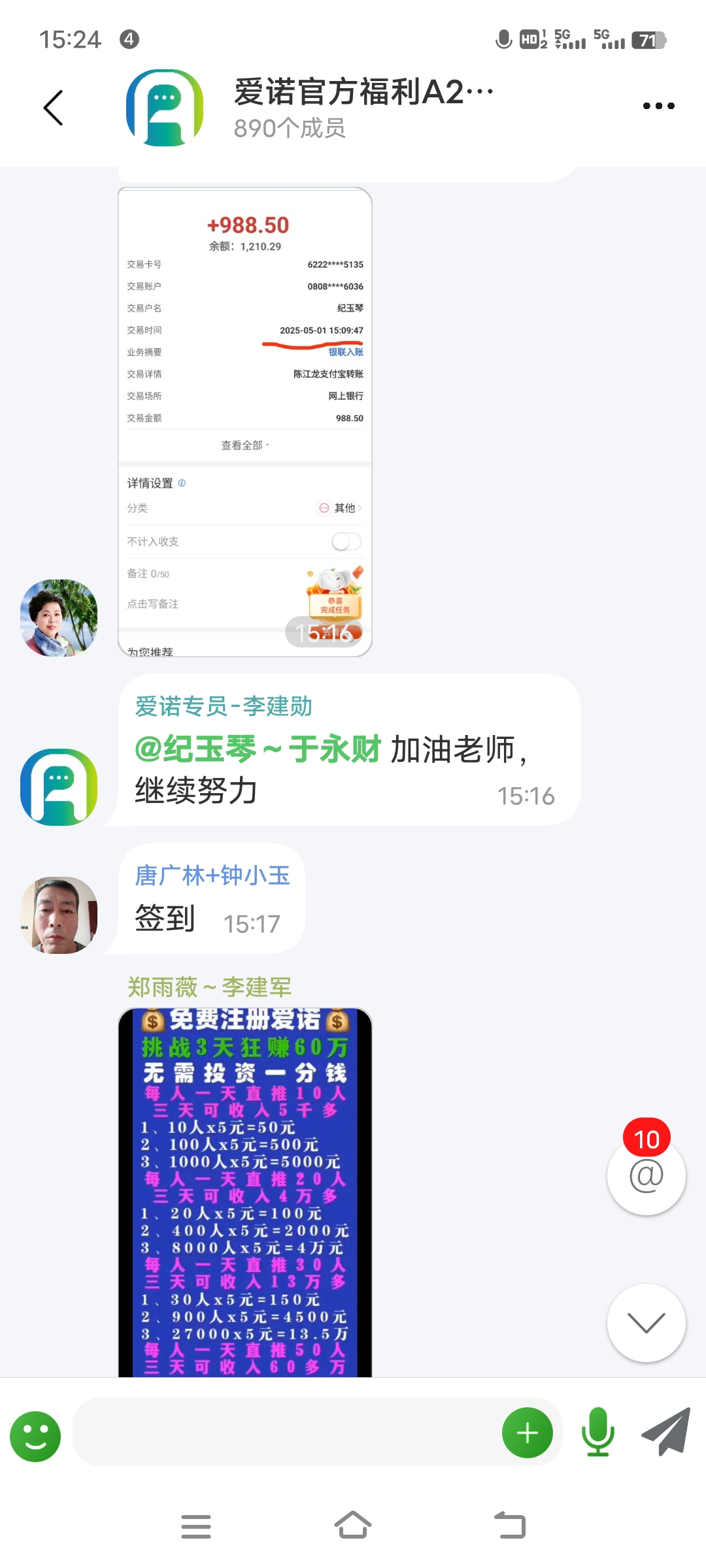This screenshot has height=1568, width=706.
Task: Open 唐广林+钟小玉's profile picture
Action: 59,915
